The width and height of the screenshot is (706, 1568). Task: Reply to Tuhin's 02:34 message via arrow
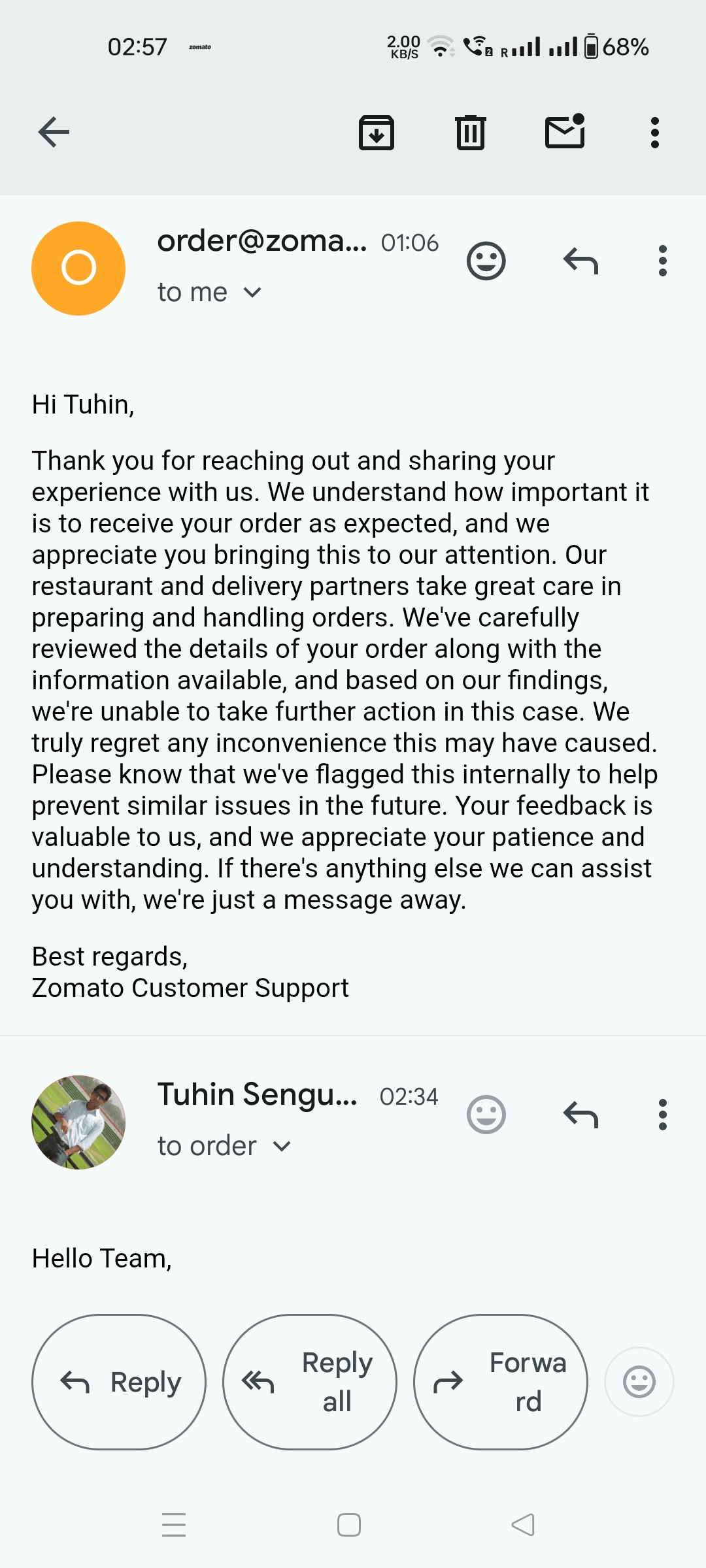coord(580,1115)
